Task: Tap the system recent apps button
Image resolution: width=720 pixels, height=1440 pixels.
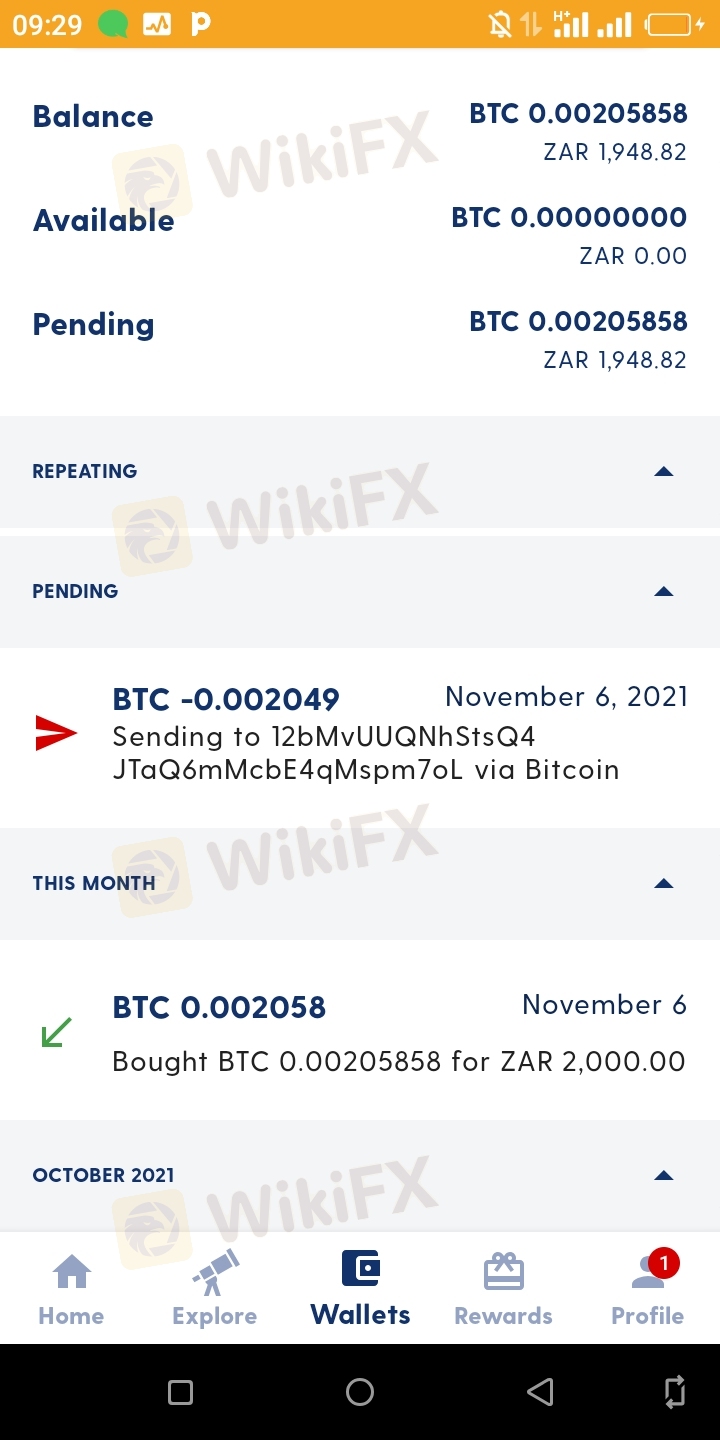Action: click(180, 1391)
